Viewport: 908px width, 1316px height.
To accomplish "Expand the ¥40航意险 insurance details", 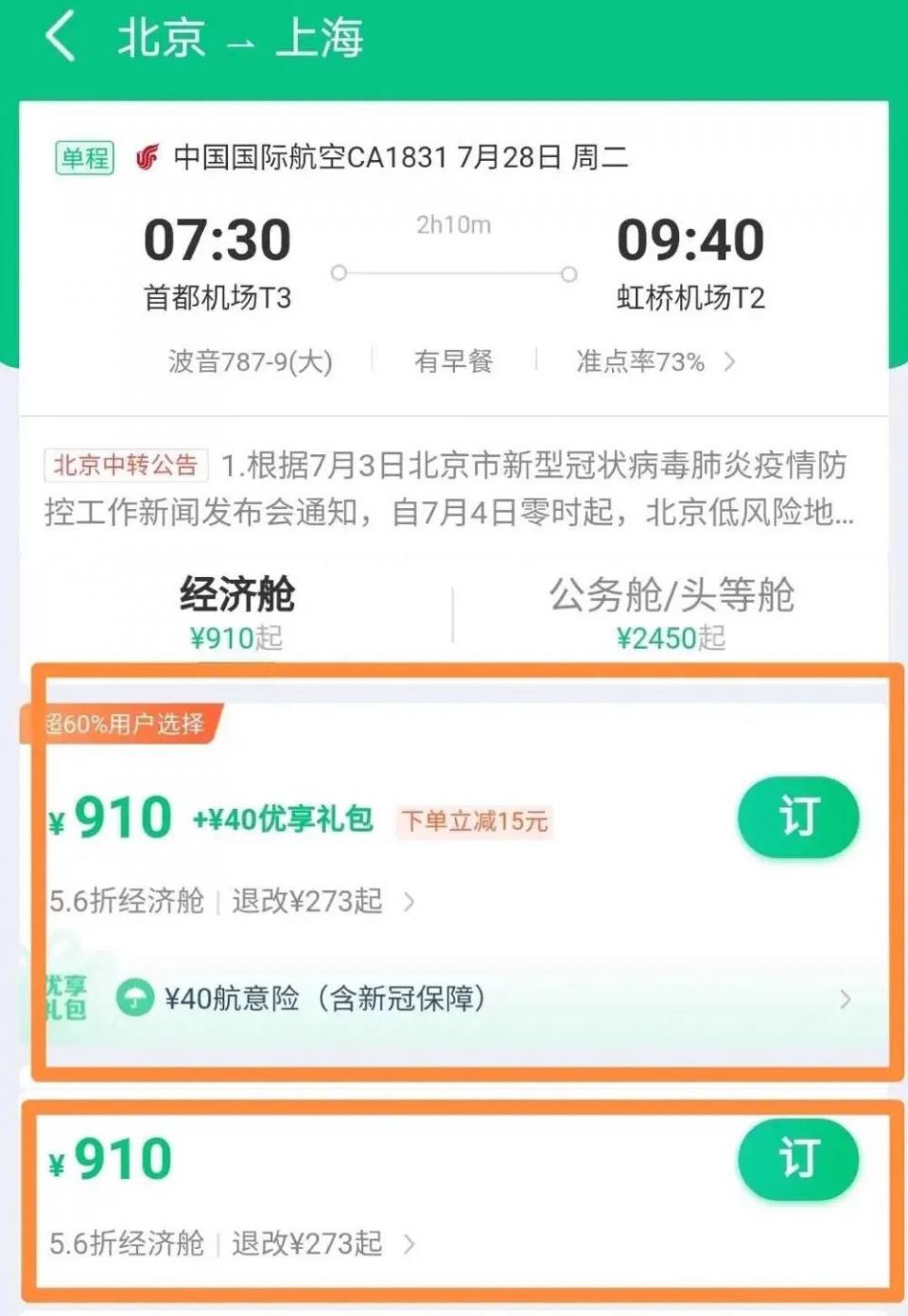I will 482,999.
